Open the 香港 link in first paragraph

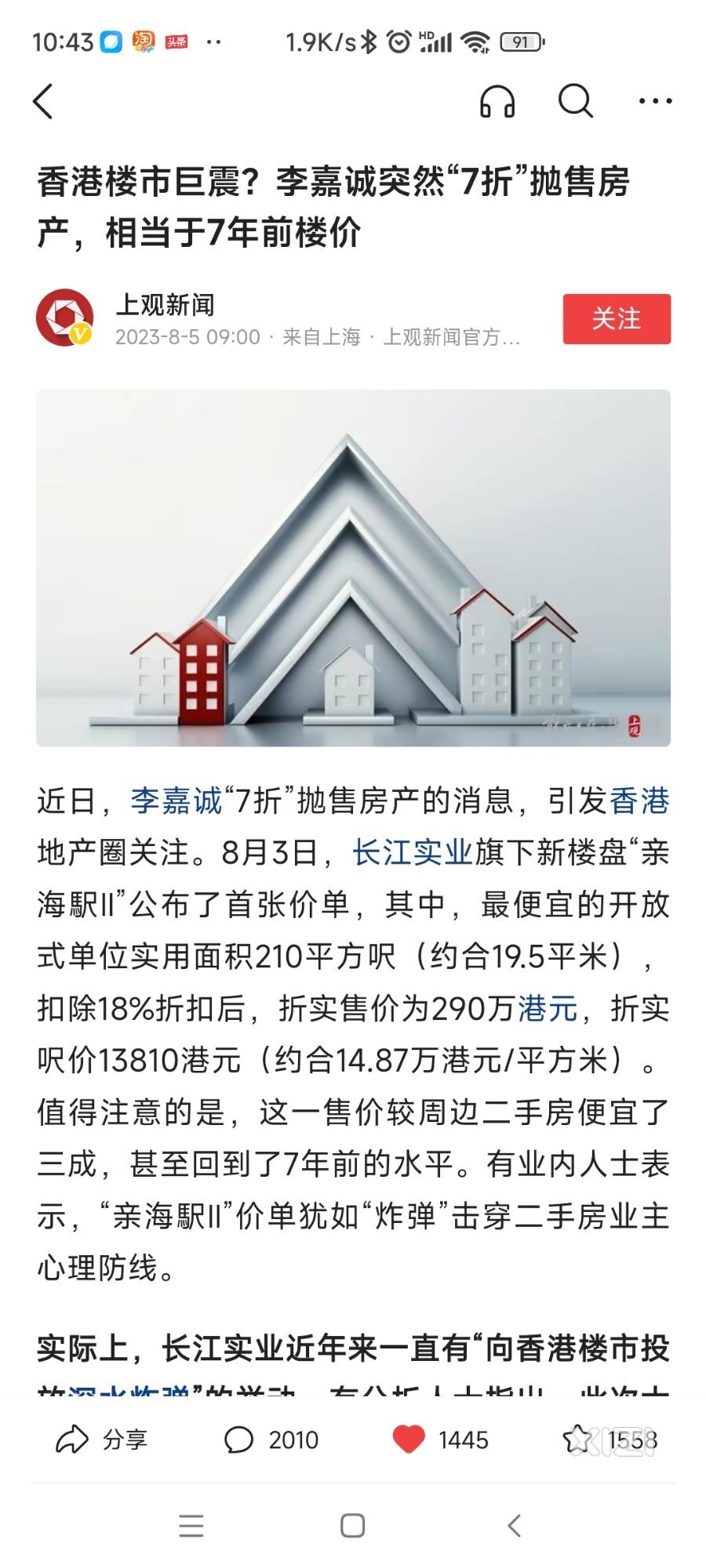pyautogui.click(x=639, y=800)
